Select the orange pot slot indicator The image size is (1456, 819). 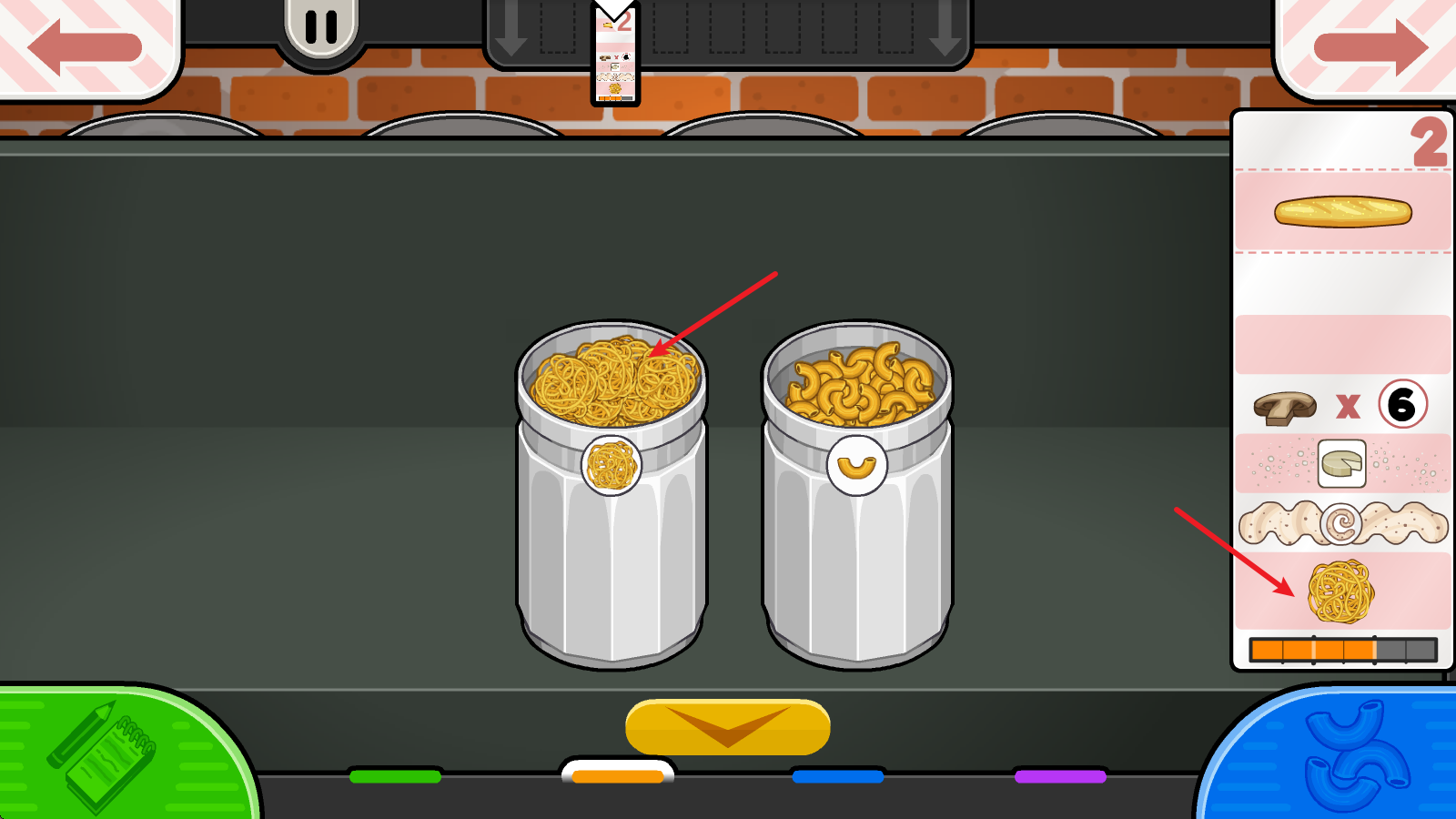coord(618,776)
